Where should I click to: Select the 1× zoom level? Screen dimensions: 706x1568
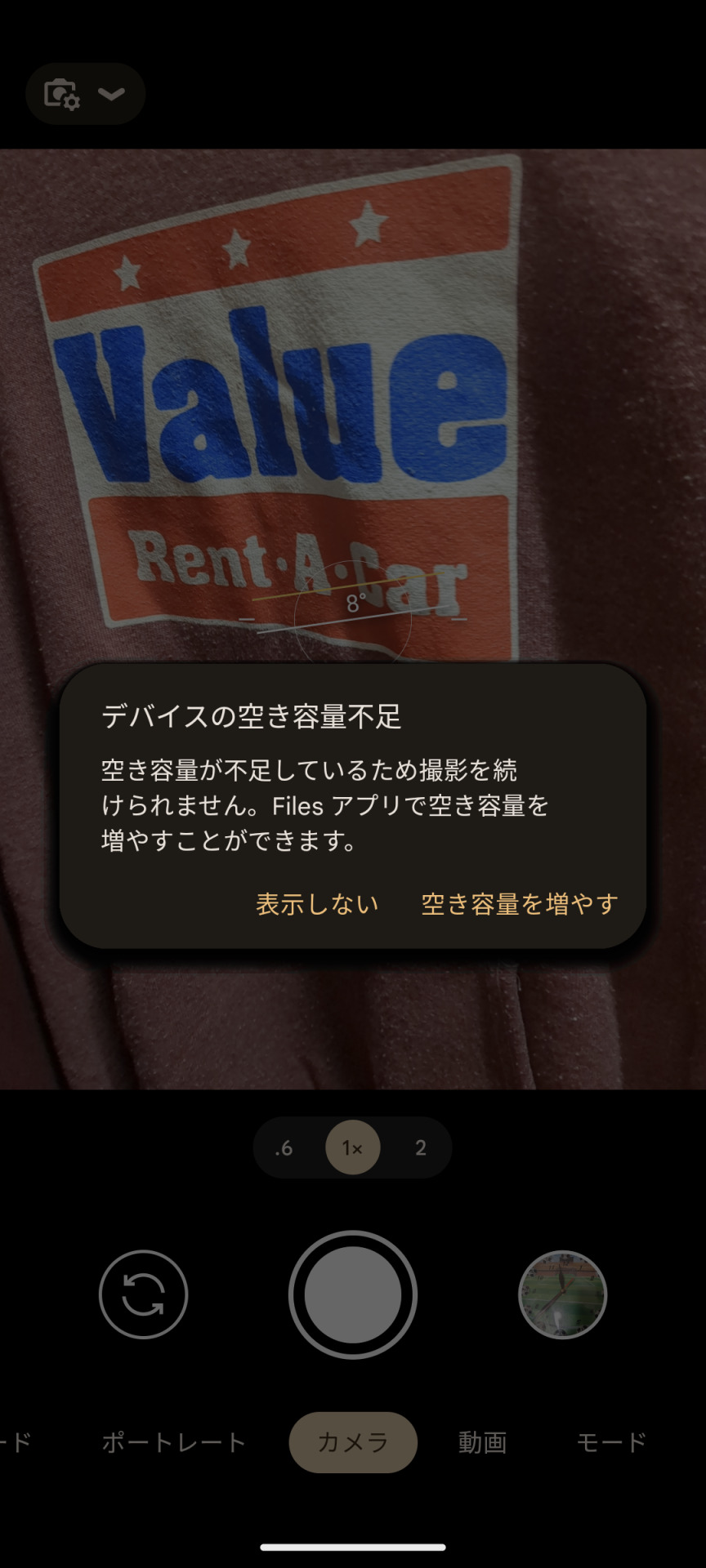(x=352, y=1147)
